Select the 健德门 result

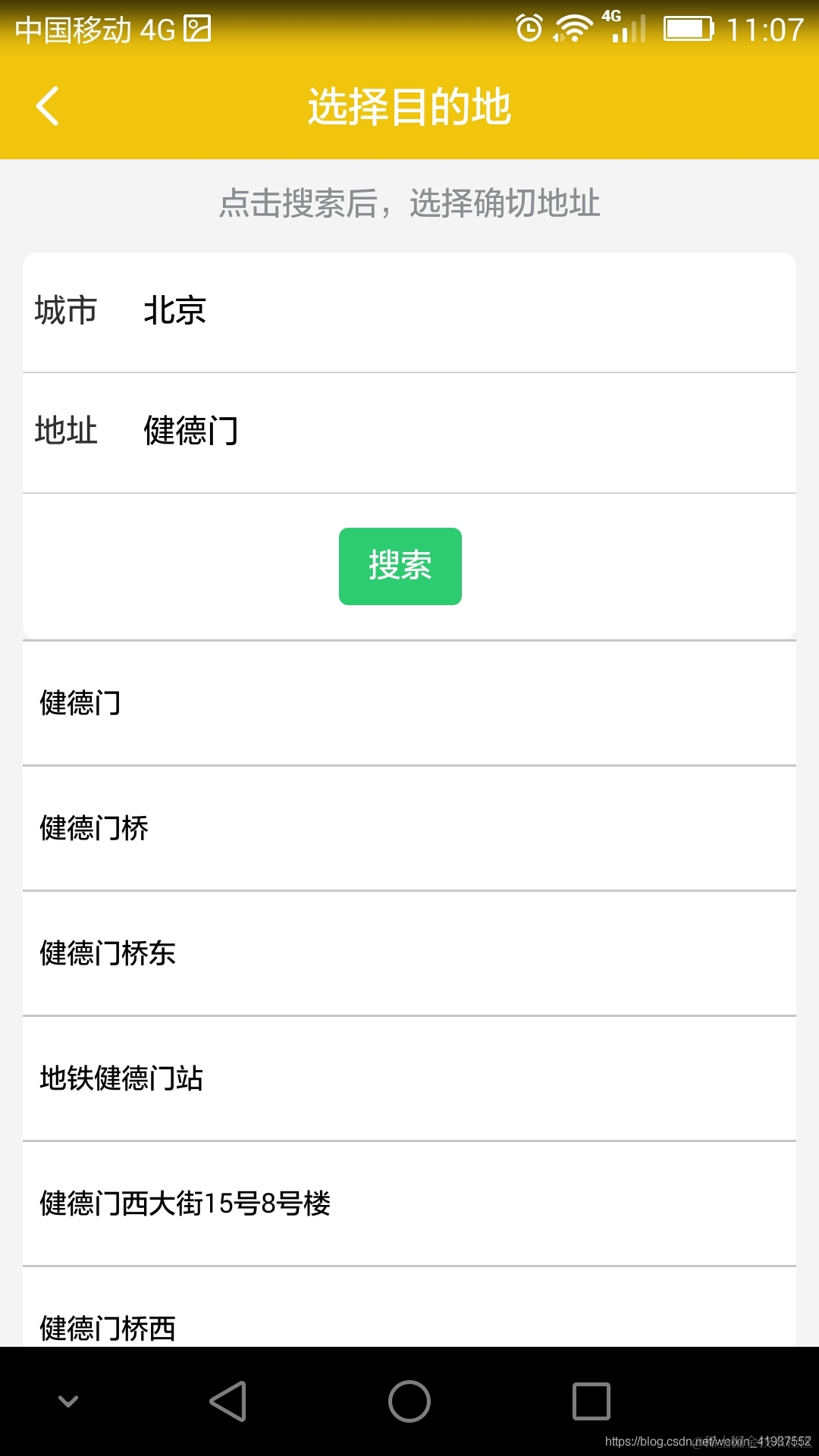(409, 703)
